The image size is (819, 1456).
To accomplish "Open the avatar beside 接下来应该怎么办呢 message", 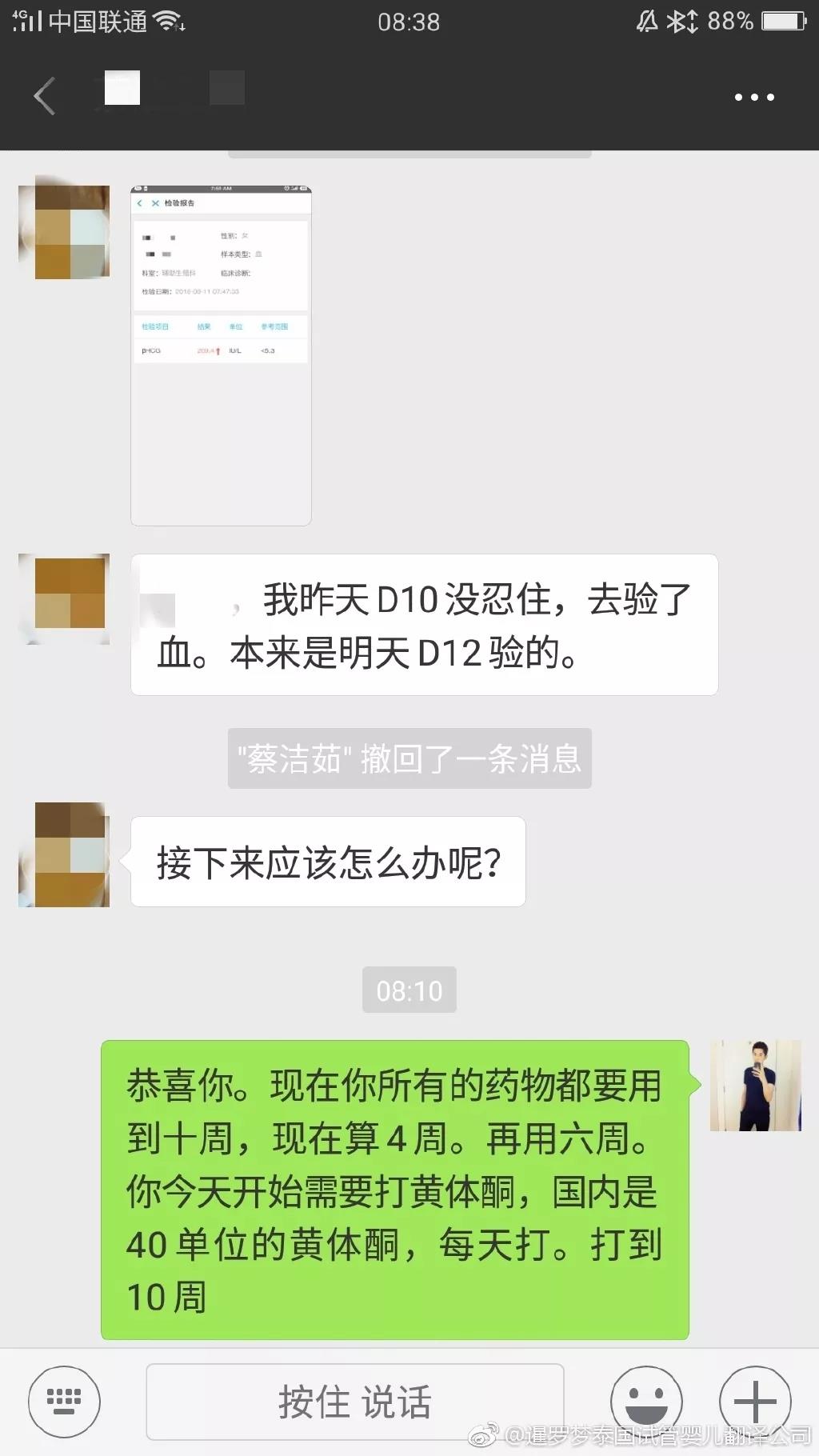I will 64,854.
